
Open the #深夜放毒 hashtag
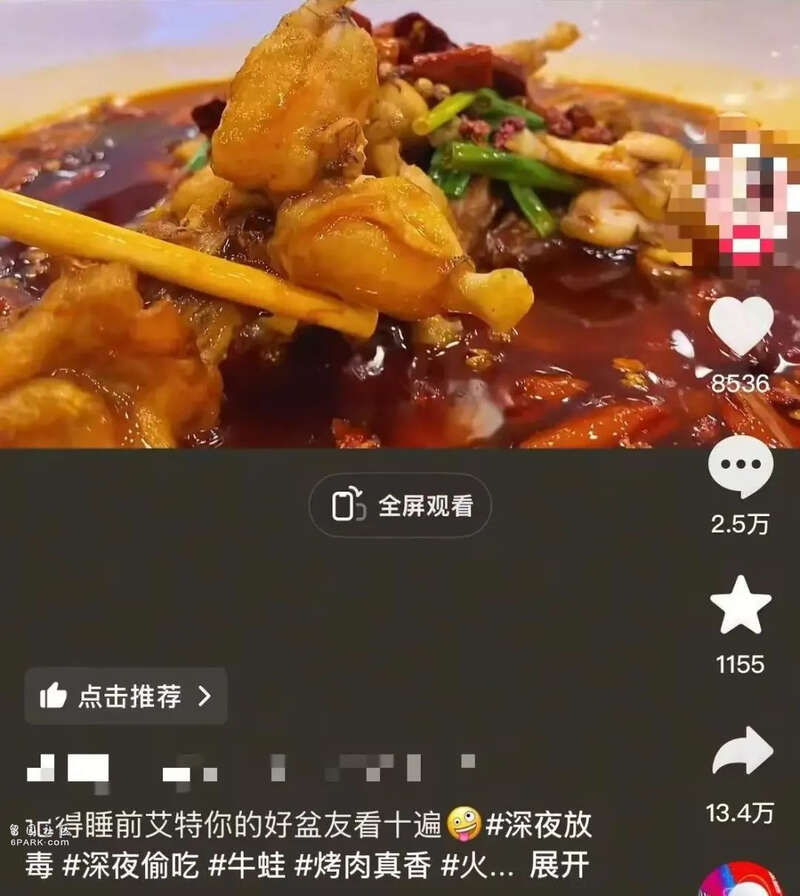[x=538, y=826]
